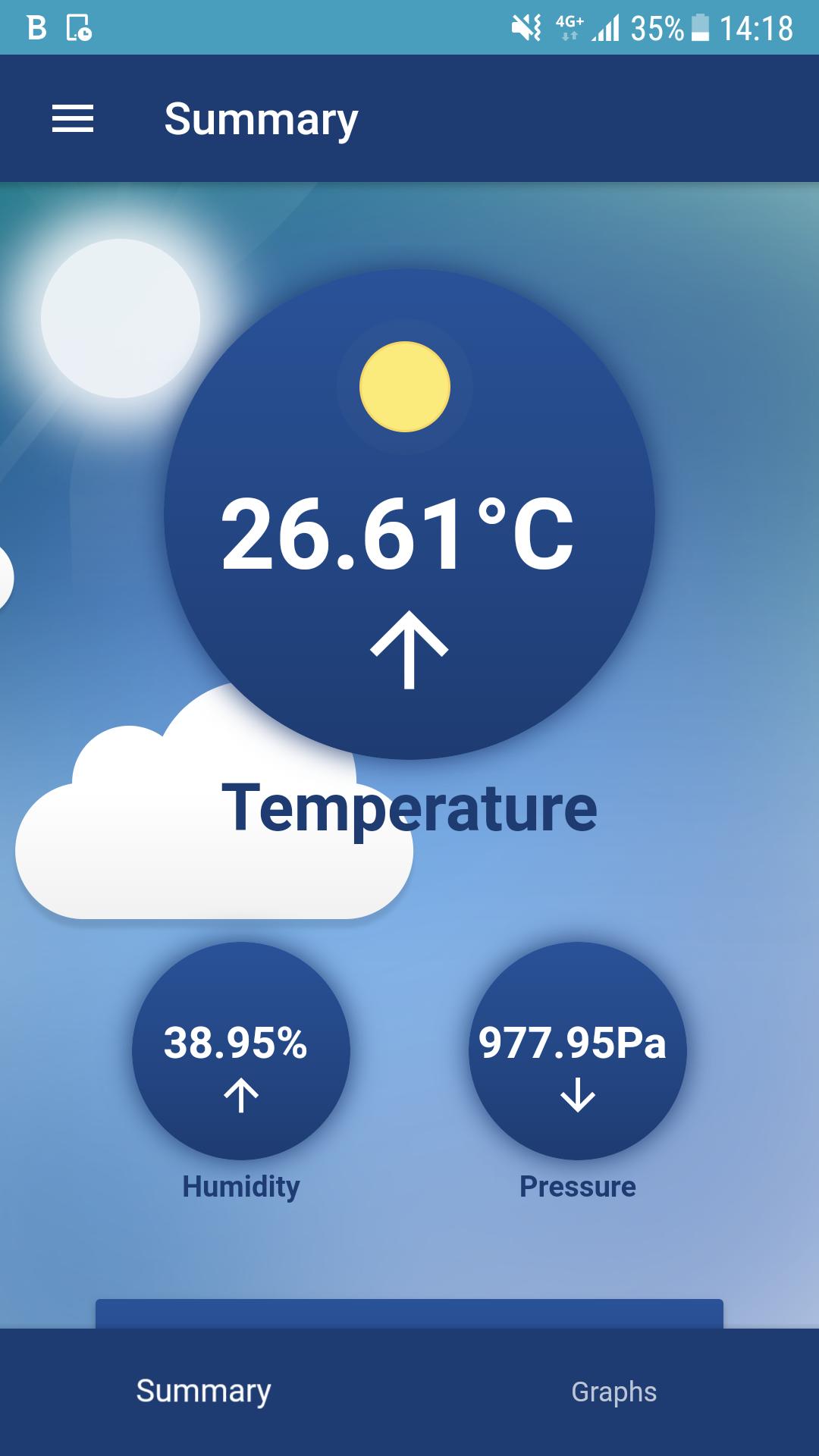Switch to the Graphs tab
Screen dimensions: 819x1456
coord(614,1392)
